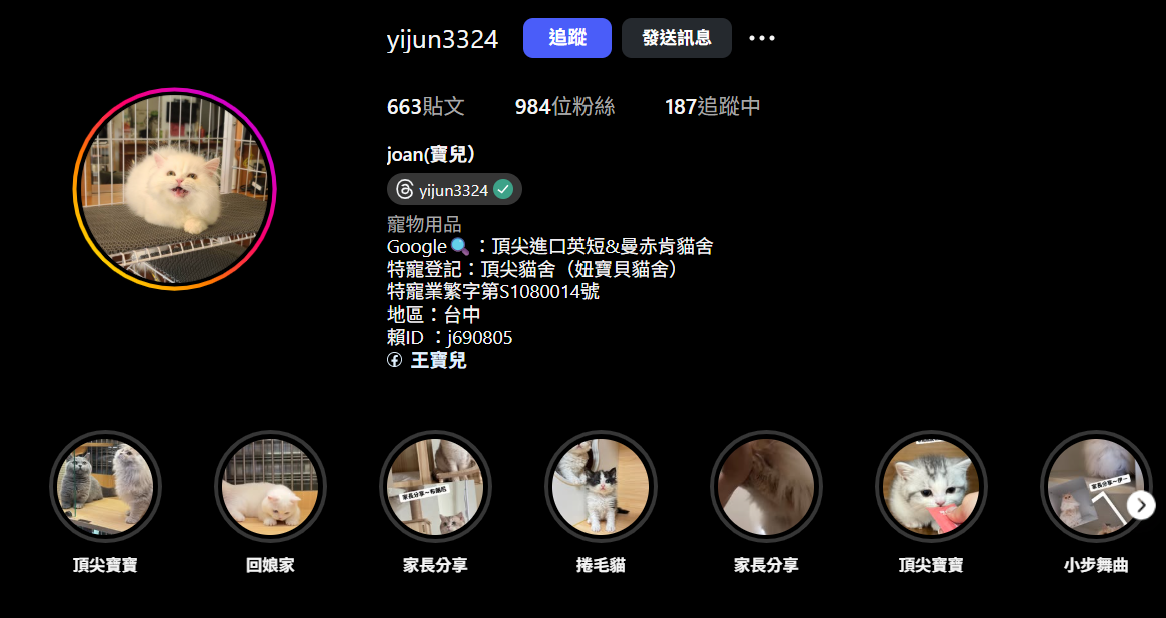1166x618 pixels.
Task: Follow yijun3324 with the 追蹤 button
Action: (x=567, y=38)
